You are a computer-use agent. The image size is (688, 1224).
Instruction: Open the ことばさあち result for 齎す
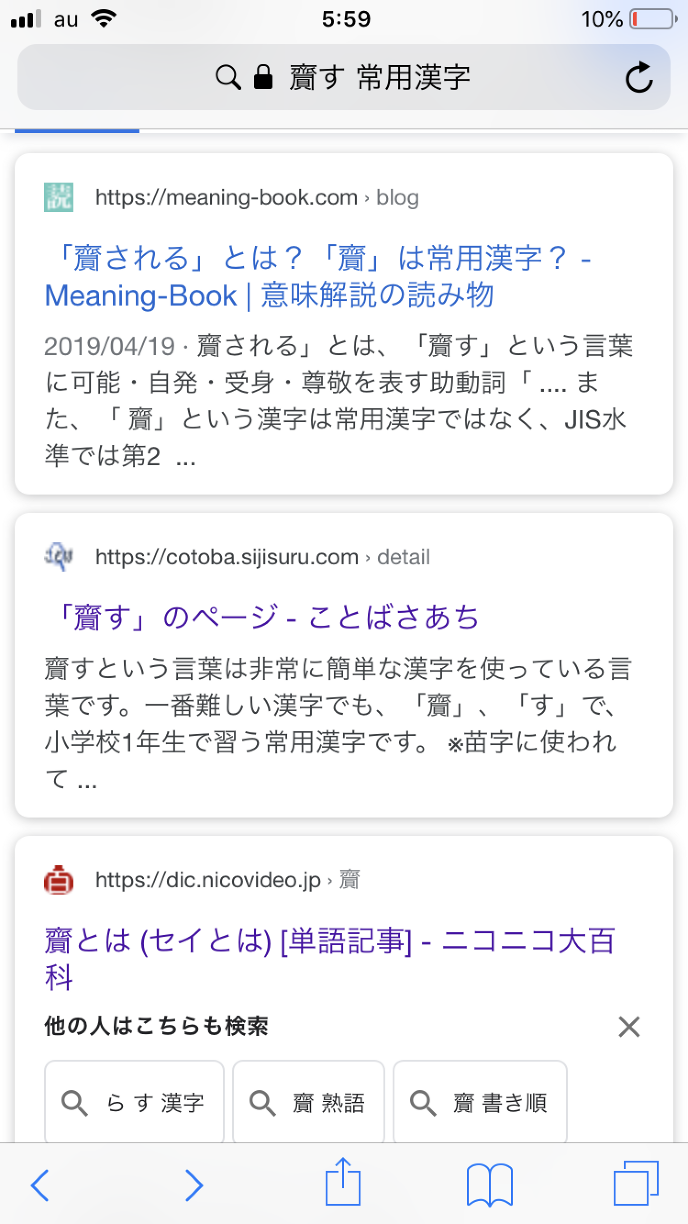coord(263,617)
